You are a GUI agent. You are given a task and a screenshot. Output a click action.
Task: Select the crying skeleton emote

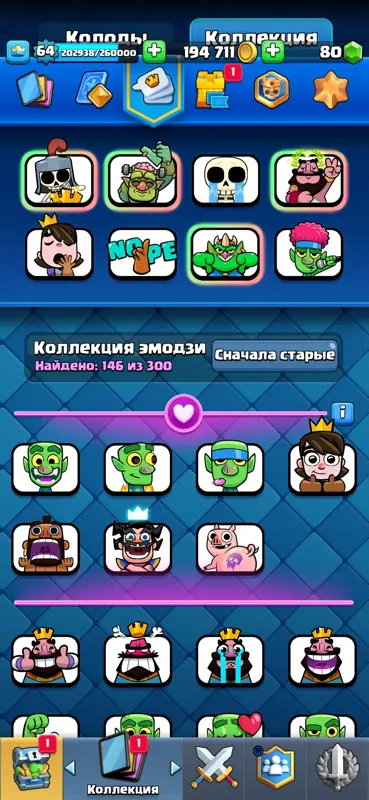226,180
